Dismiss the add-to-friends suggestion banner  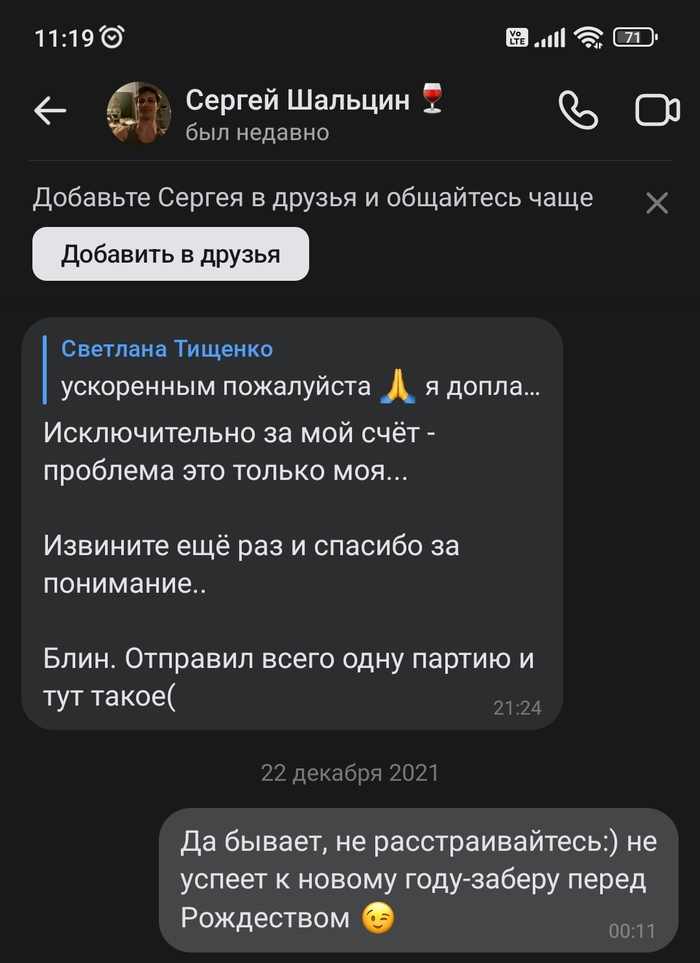[656, 204]
